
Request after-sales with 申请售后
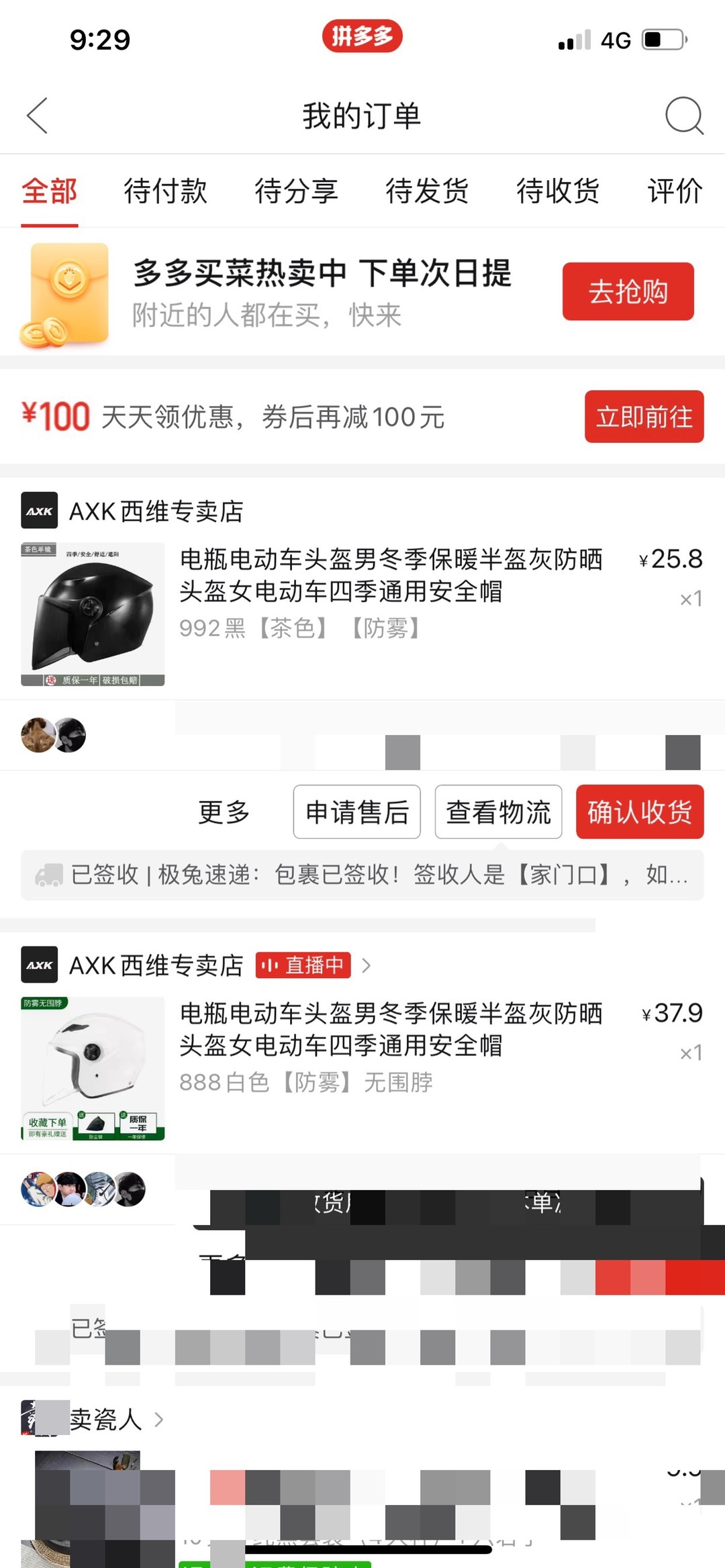[356, 812]
